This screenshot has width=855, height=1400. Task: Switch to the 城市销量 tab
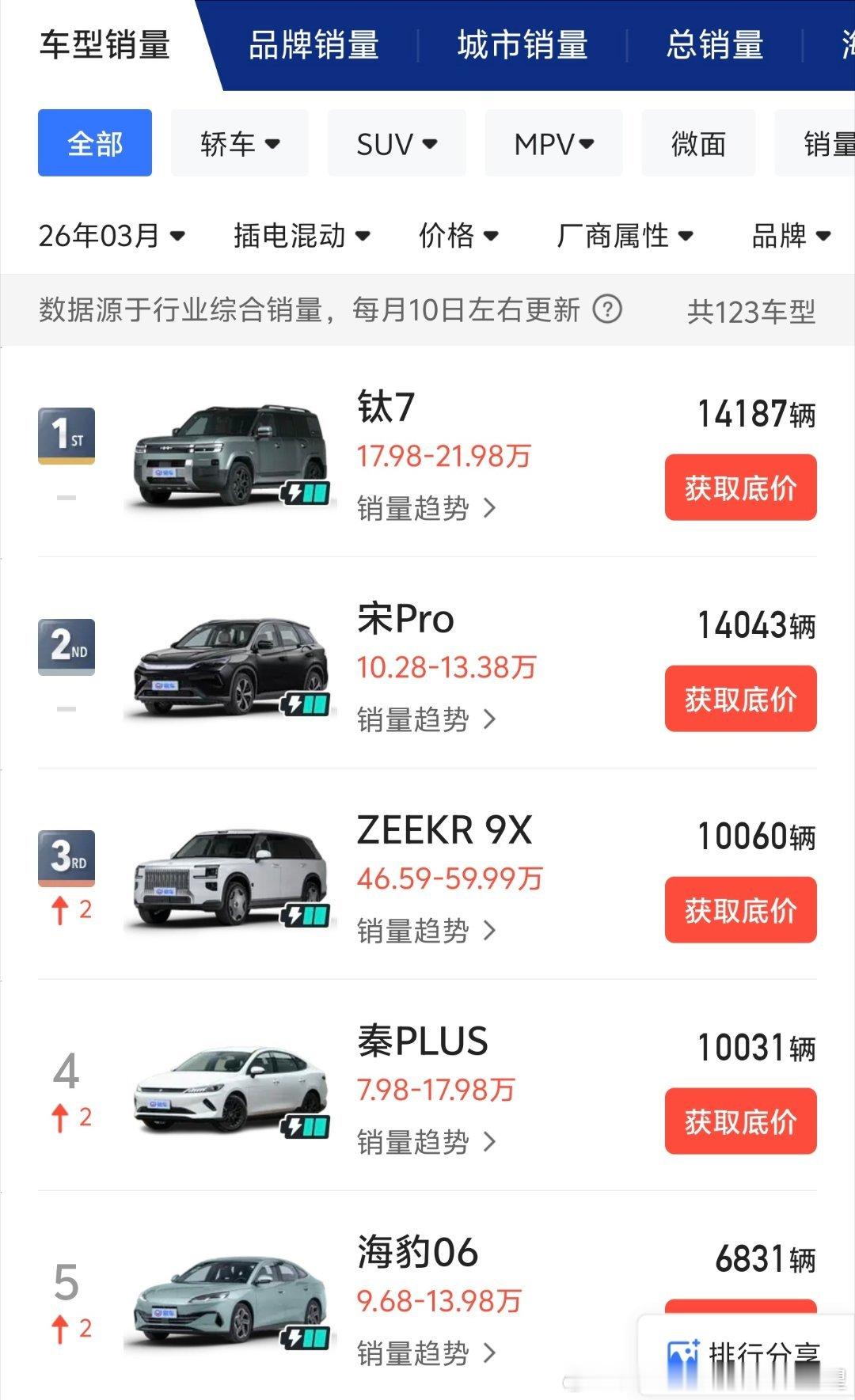[x=519, y=45]
